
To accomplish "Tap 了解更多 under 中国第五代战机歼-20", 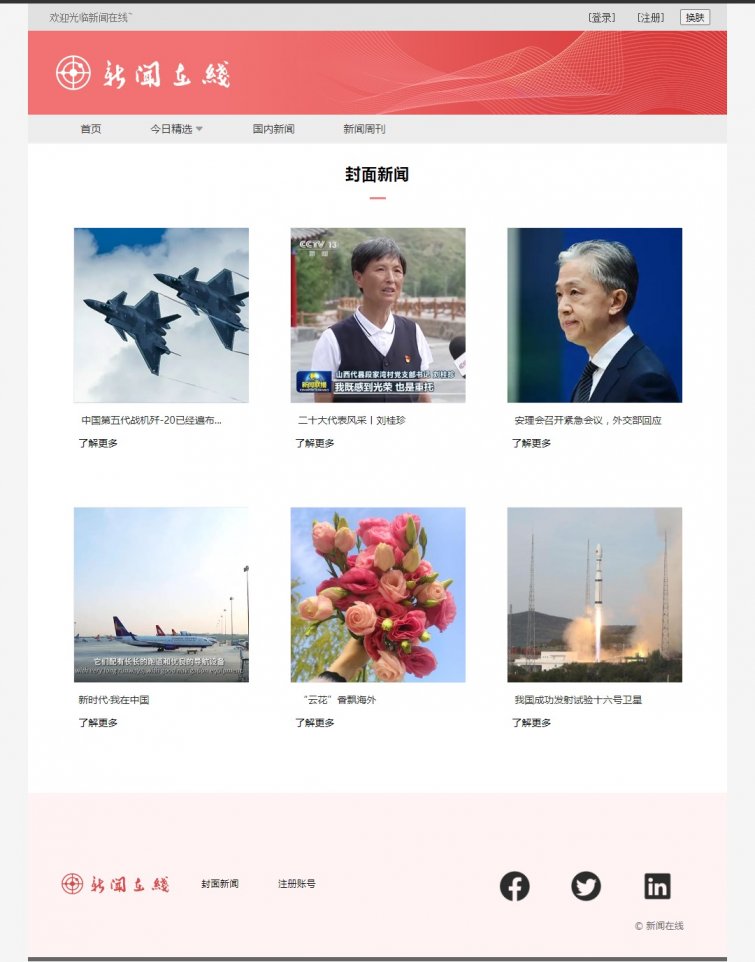I will coord(98,443).
